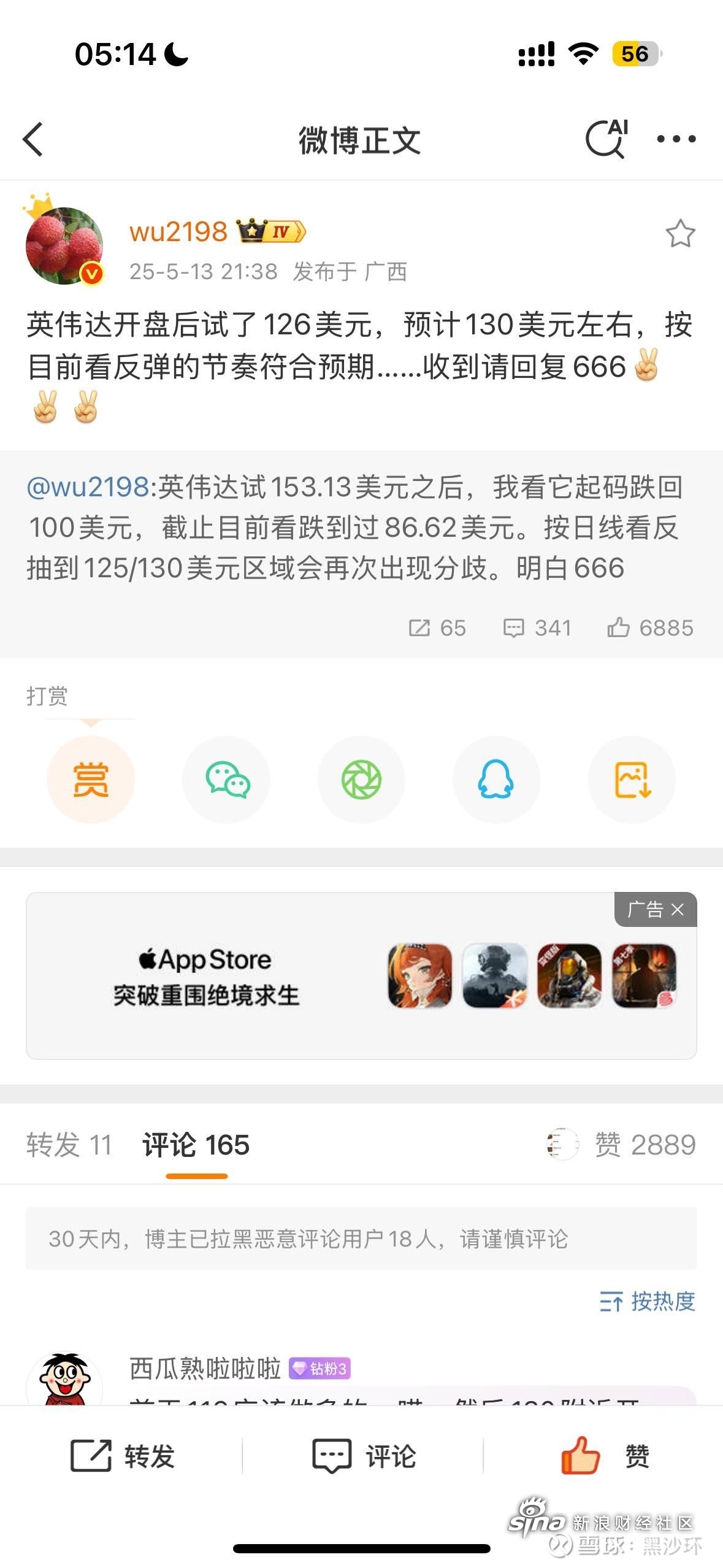View the 赞 2889 likes list
This screenshot has height=1568, width=723.
click(x=645, y=1145)
